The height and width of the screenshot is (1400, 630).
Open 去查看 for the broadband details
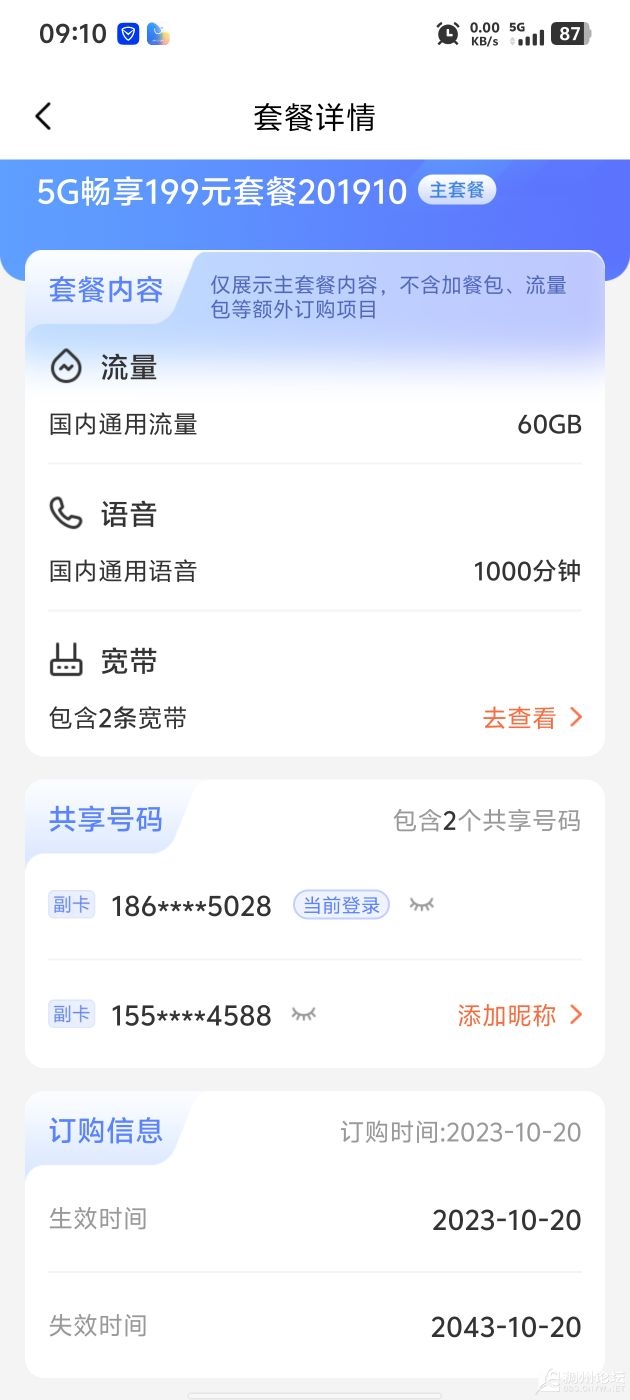[531, 718]
